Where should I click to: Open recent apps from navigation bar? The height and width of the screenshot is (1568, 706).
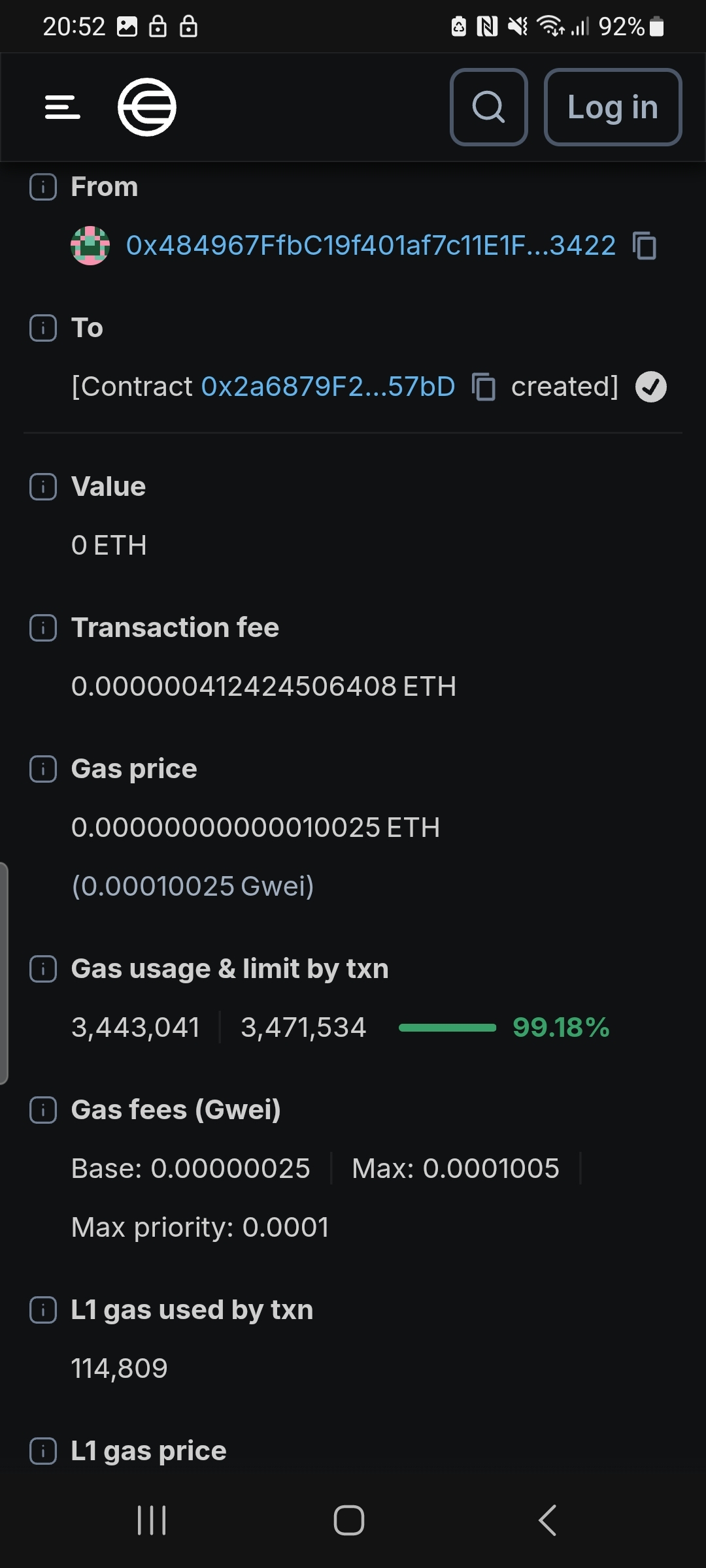[152, 1520]
